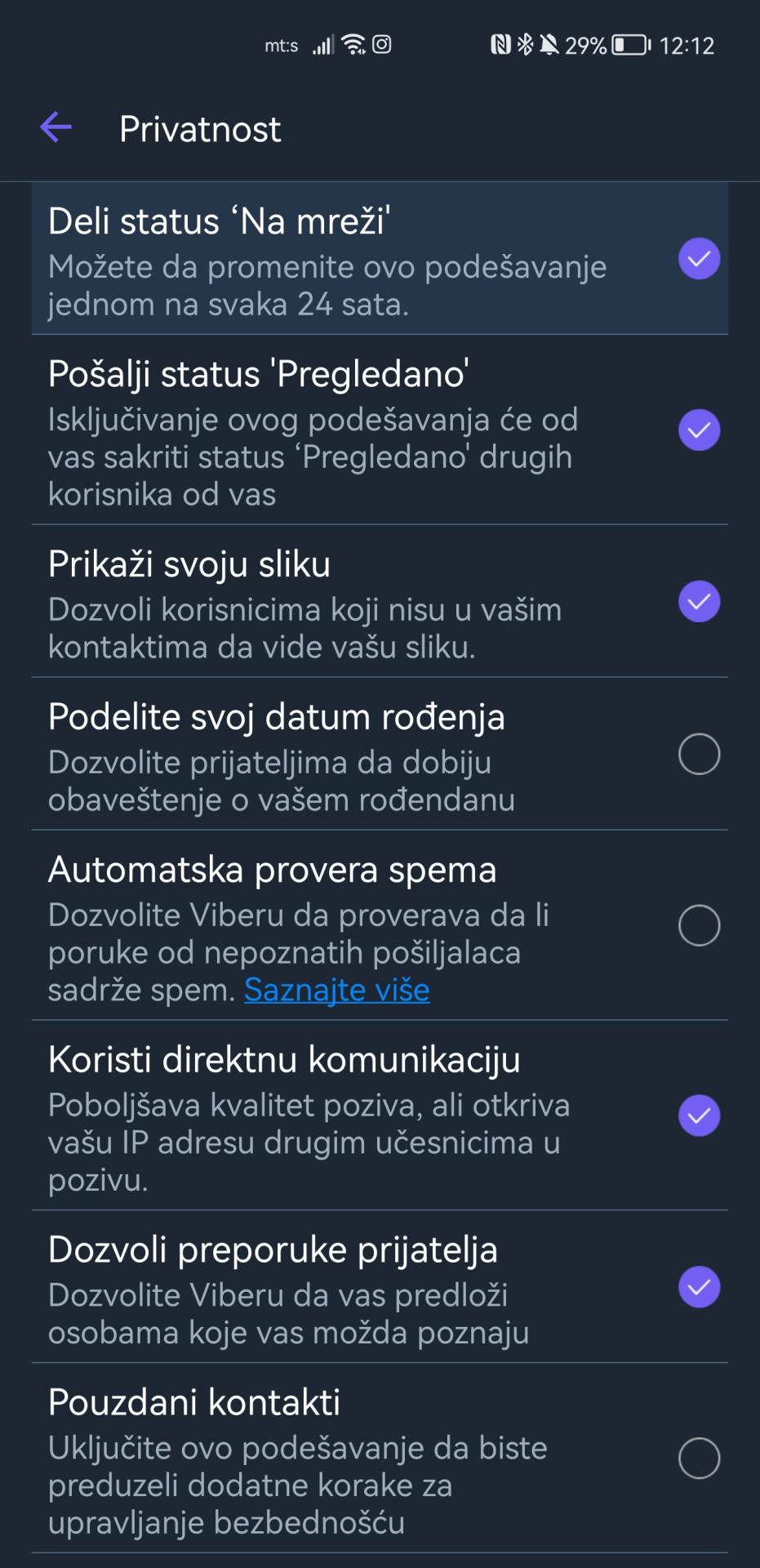
Task: Open the 'Saznajte više' link
Action: (x=336, y=989)
